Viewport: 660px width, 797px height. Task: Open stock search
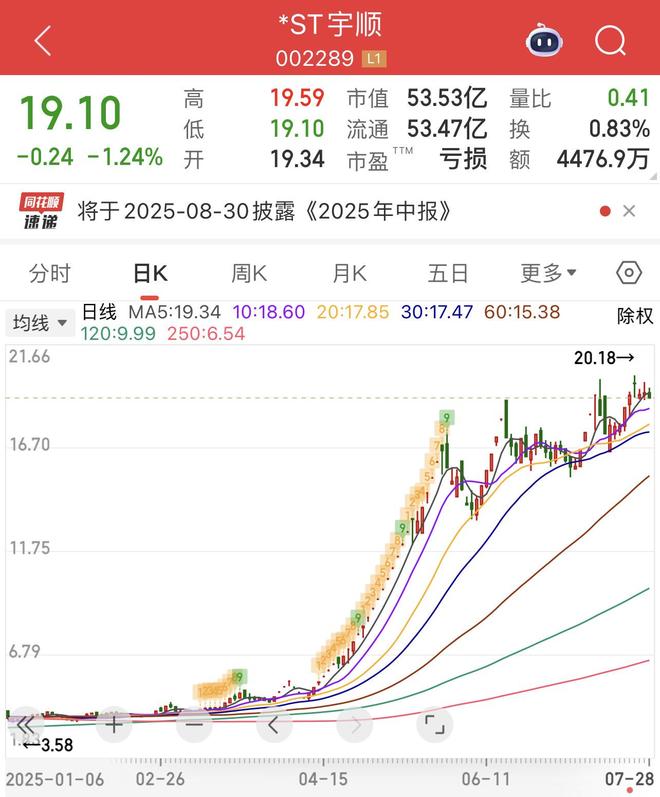pos(610,41)
